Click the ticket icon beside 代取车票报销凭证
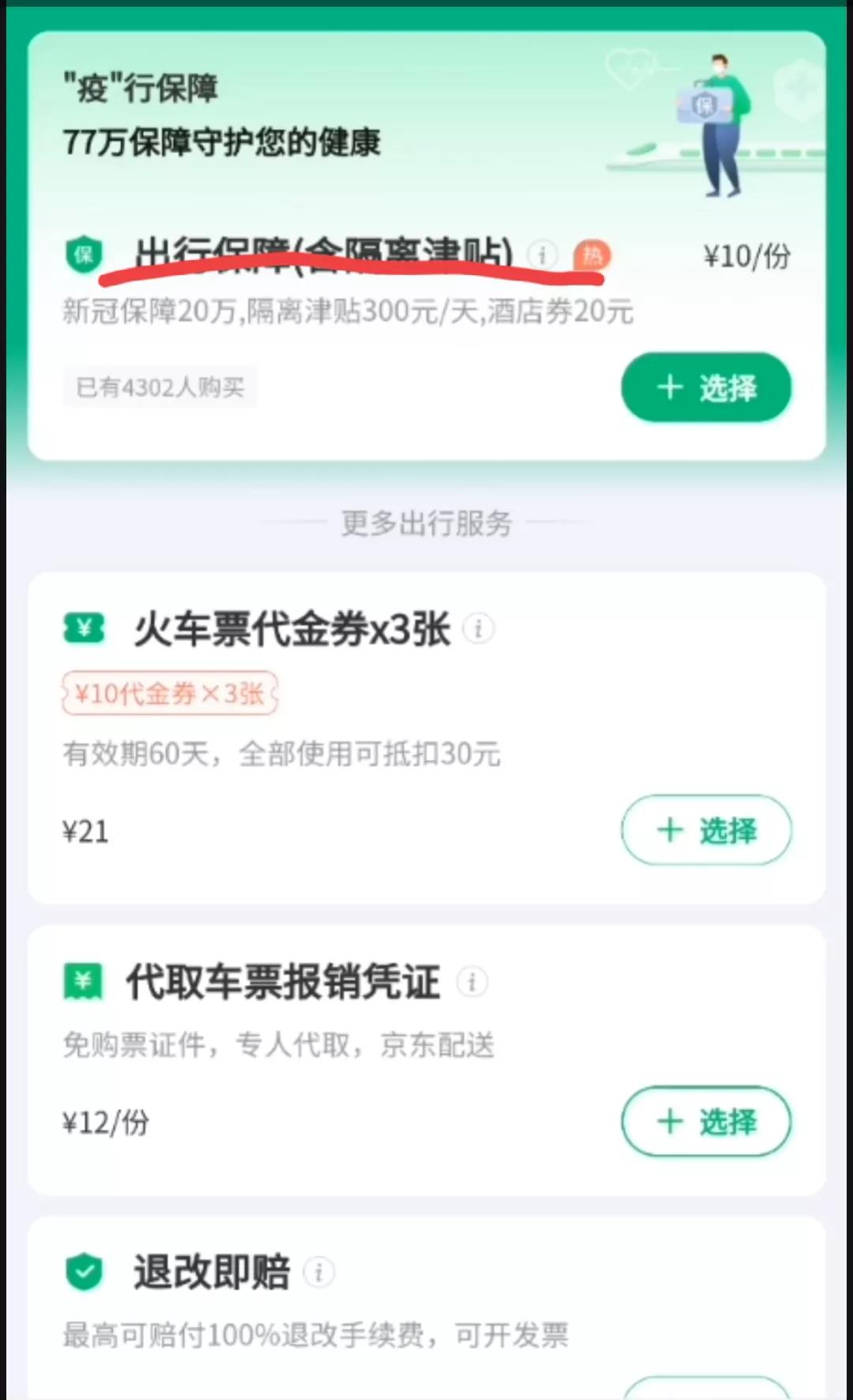Image resolution: width=853 pixels, height=1400 pixels. [x=82, y=981]
